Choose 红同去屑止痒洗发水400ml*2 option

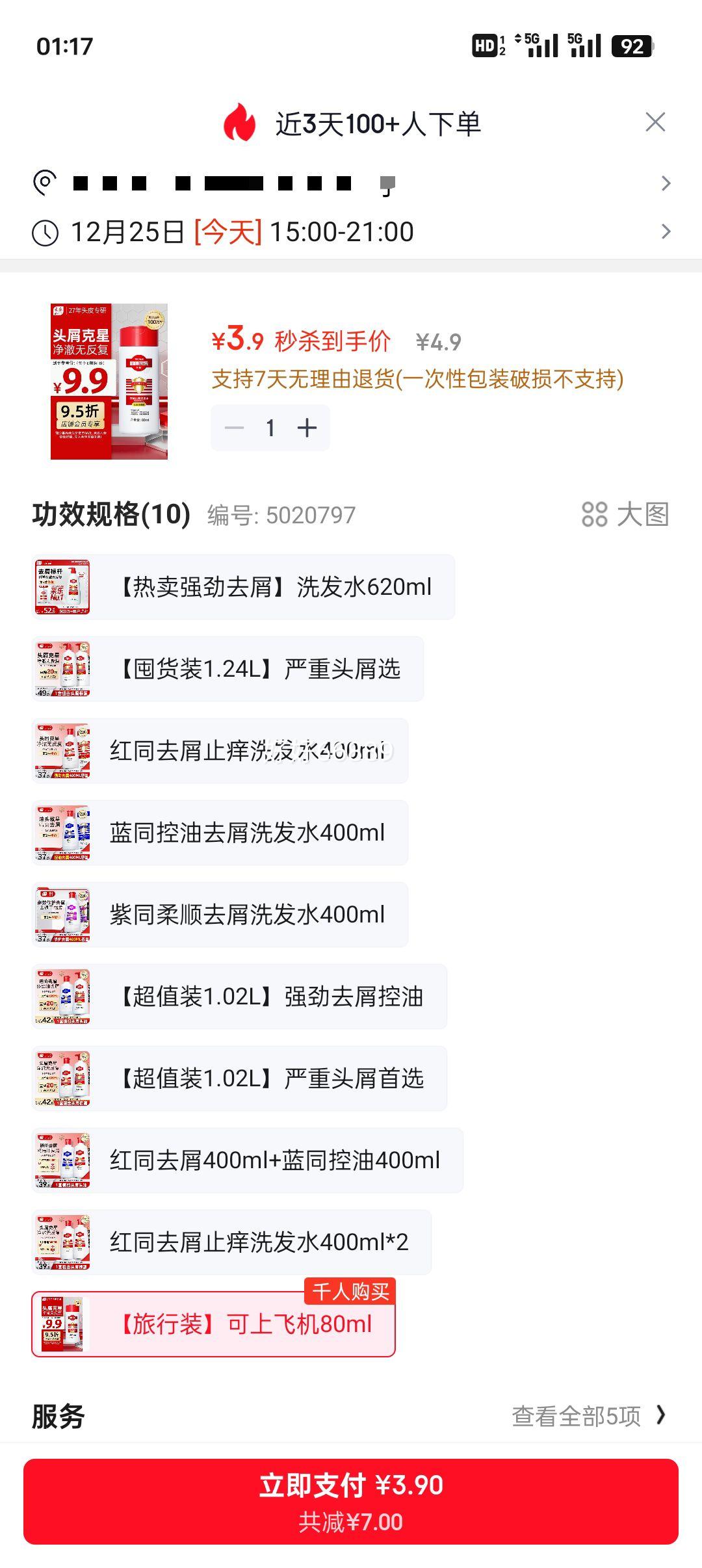[x=231, y=1242]
